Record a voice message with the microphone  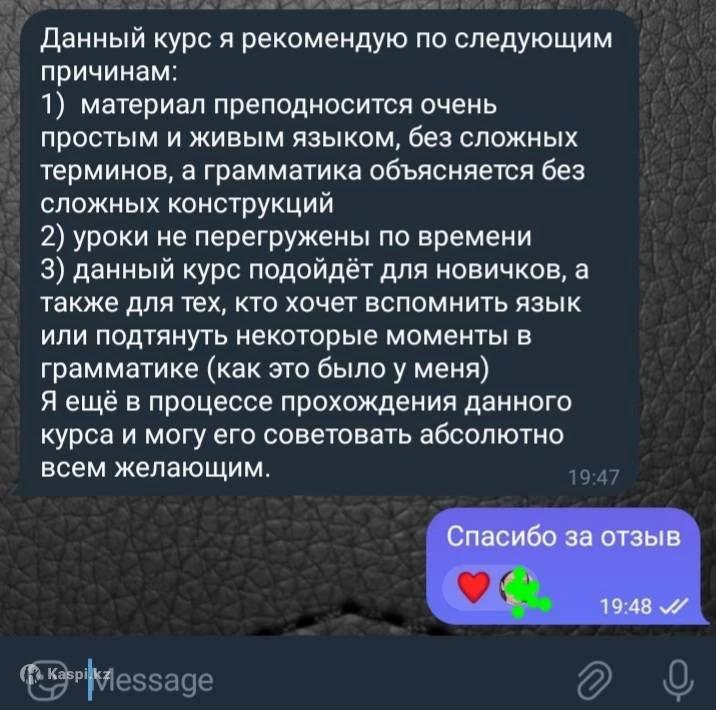tap(677, 679)
